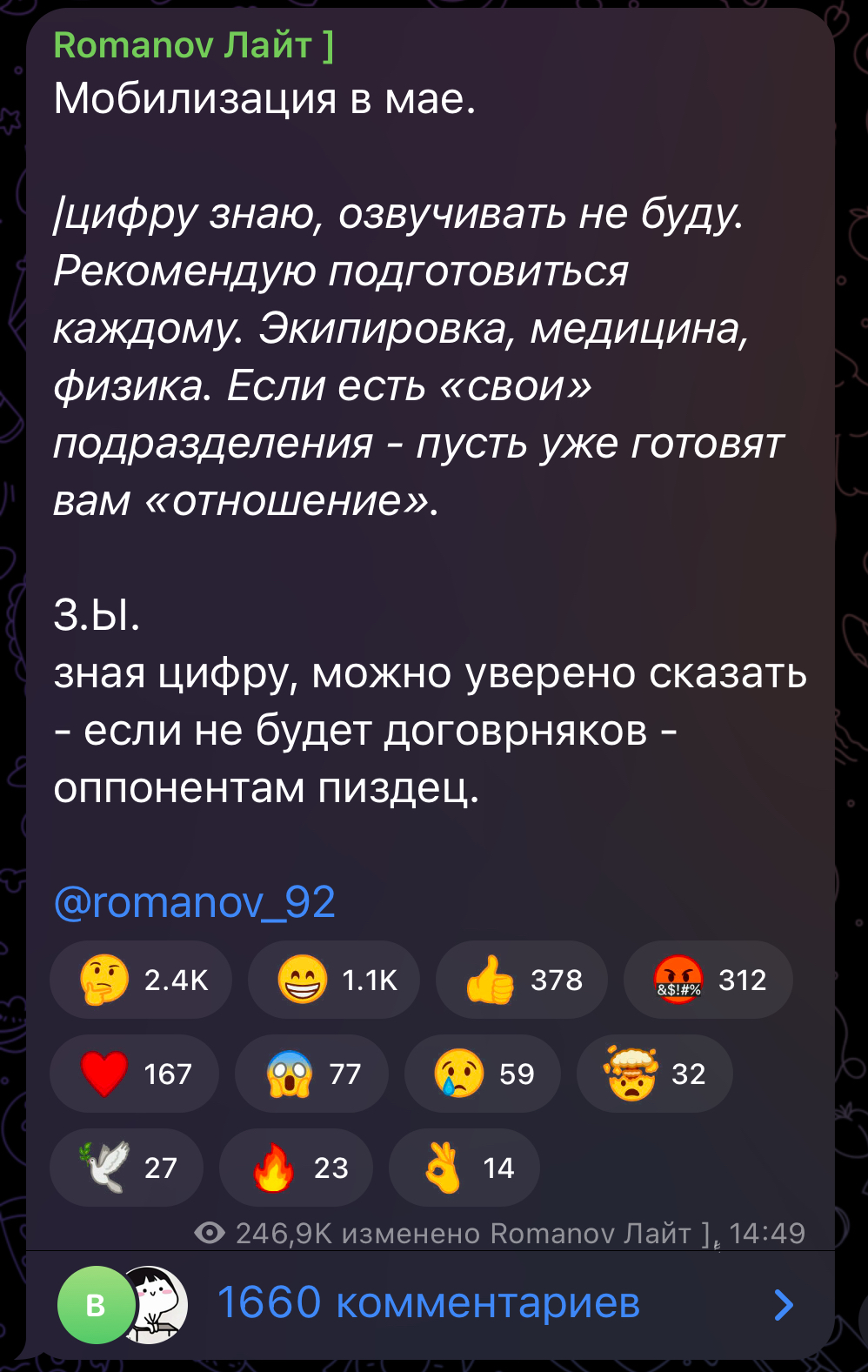React with the red heart

(134, 1074)
